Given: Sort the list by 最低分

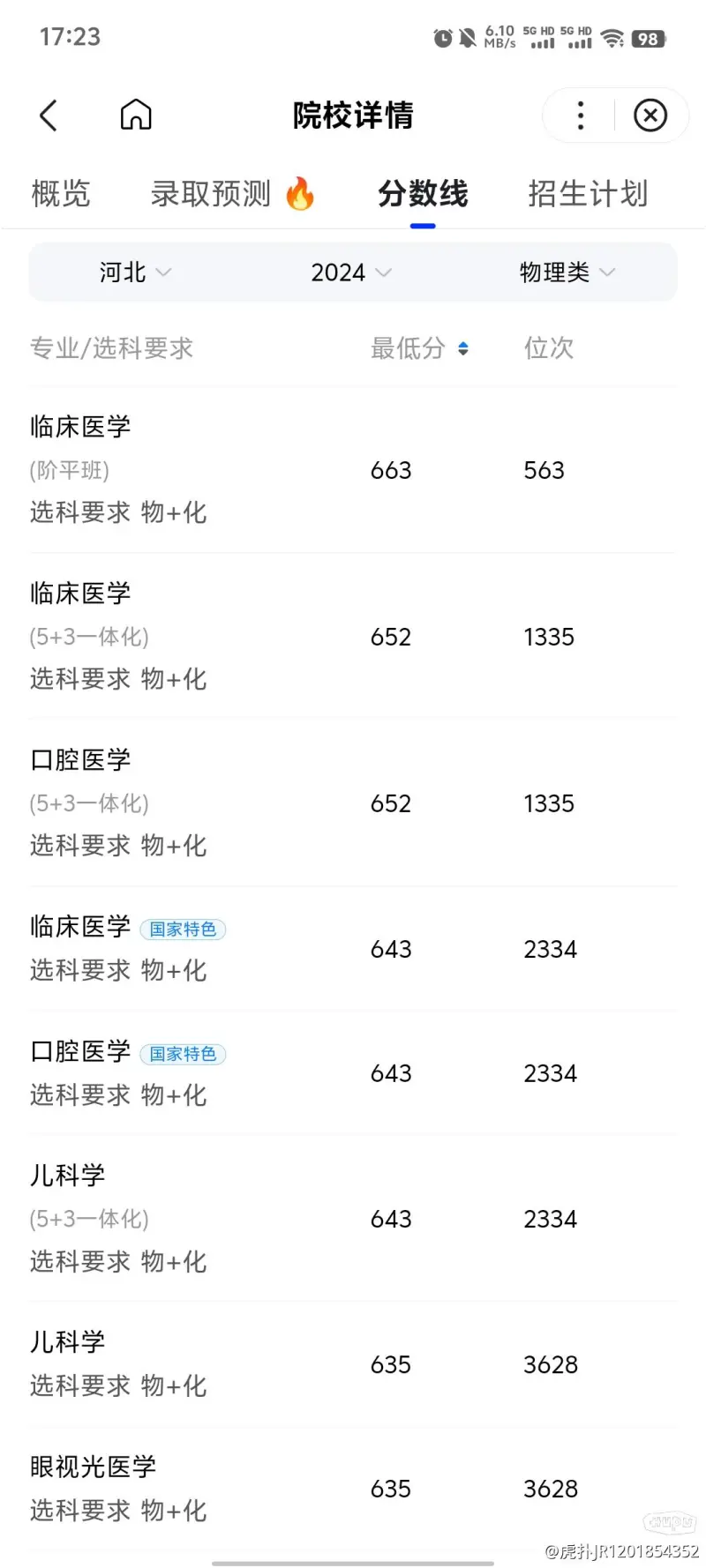Looking at the screenshot, I should pyautogui.click(x=419, y=348).
